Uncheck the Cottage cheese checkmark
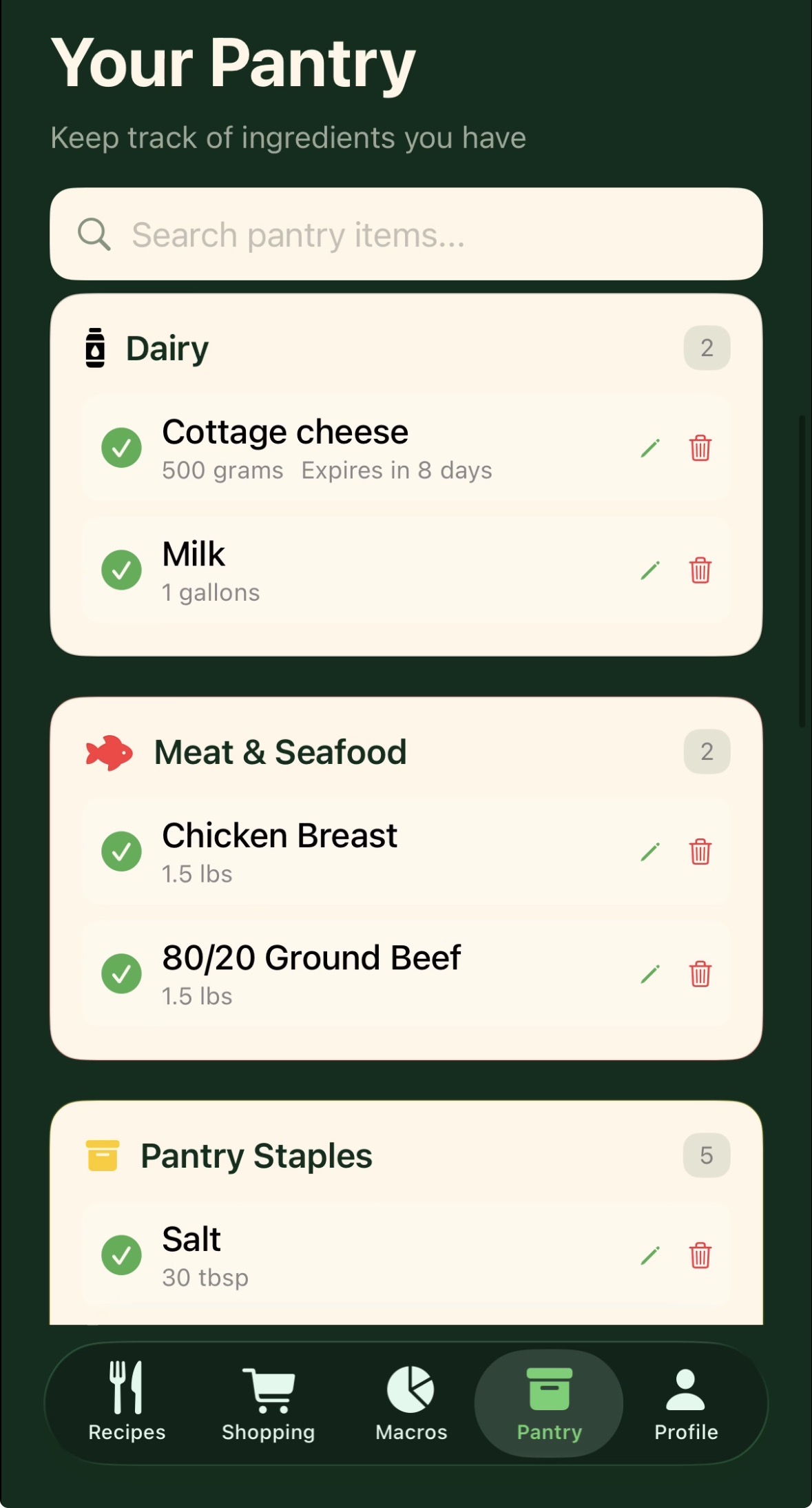This screenshot has height=1508, width=812. coord(122,448)
